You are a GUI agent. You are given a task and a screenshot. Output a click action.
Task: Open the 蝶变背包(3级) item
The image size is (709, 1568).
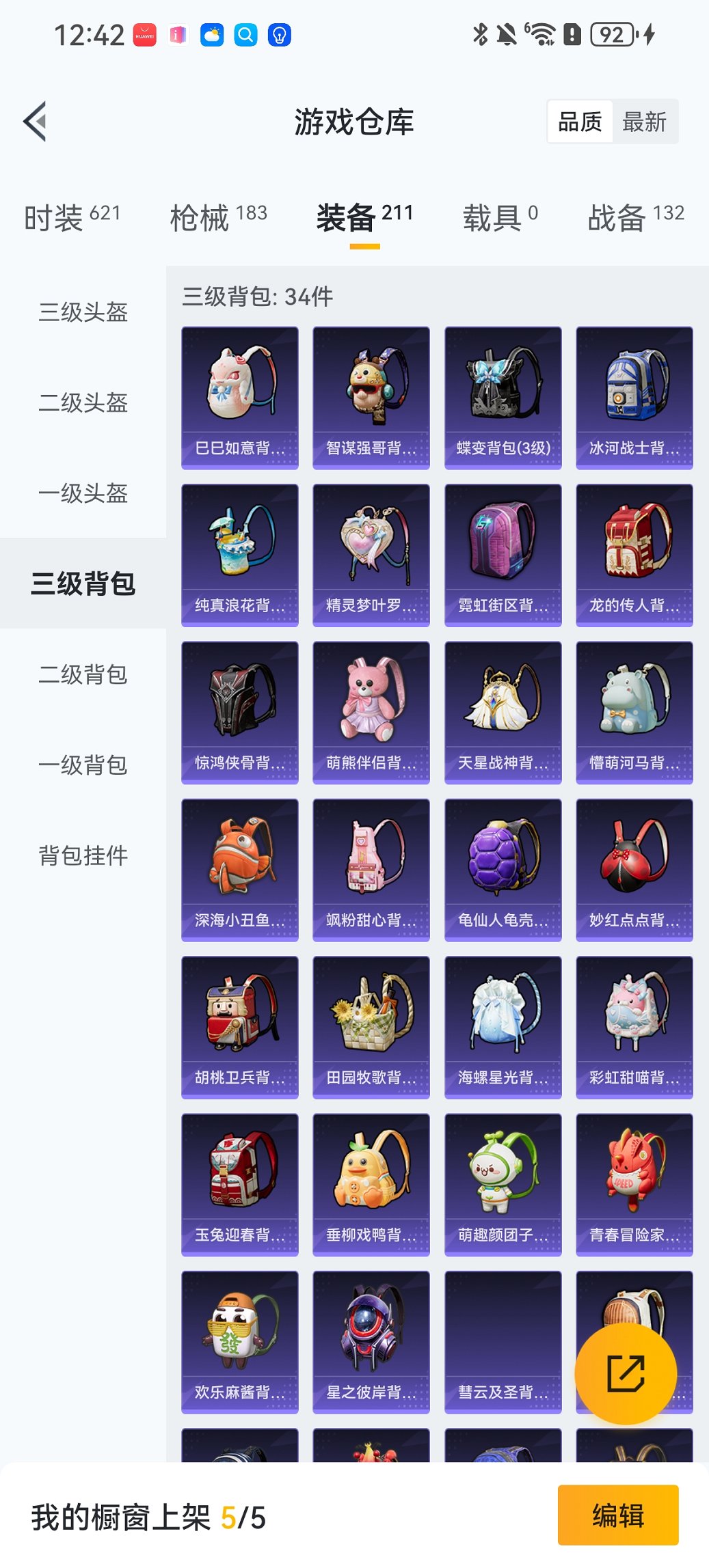click(503, 398)
